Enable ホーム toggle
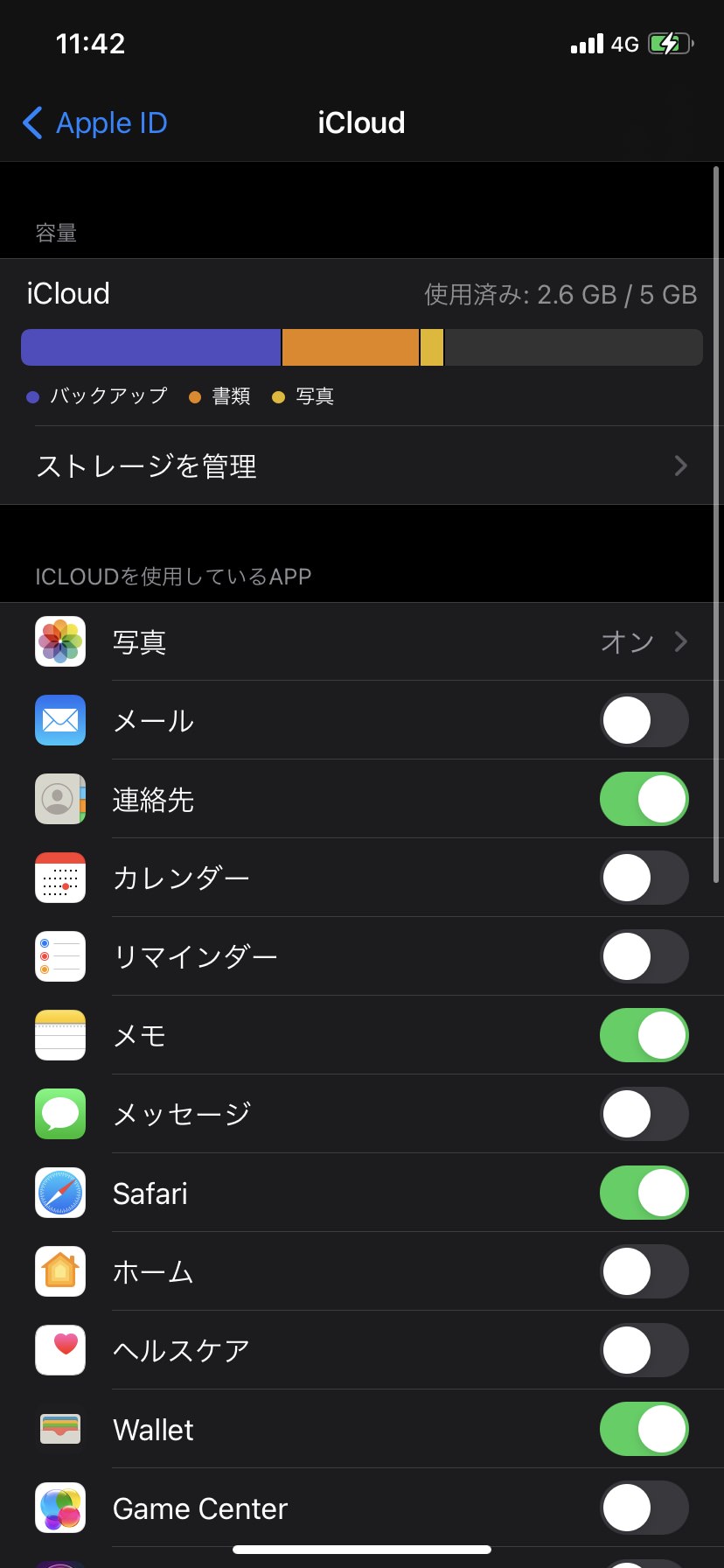Image resolution: width=724 pixels, height=1568 pixels. [644, 1271]
